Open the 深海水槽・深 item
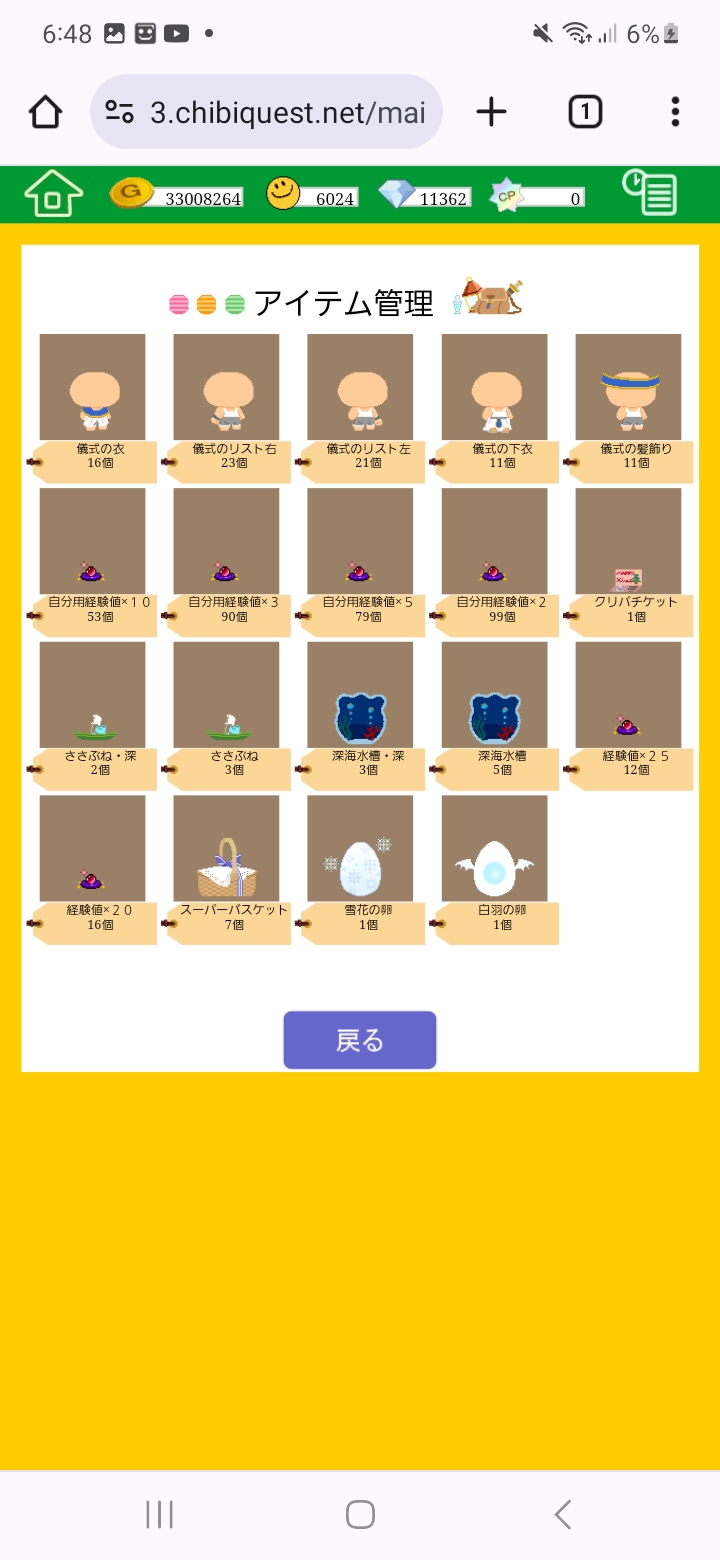Image resolution: width=720 pixels, height=1560 pixels. point(360,696)
